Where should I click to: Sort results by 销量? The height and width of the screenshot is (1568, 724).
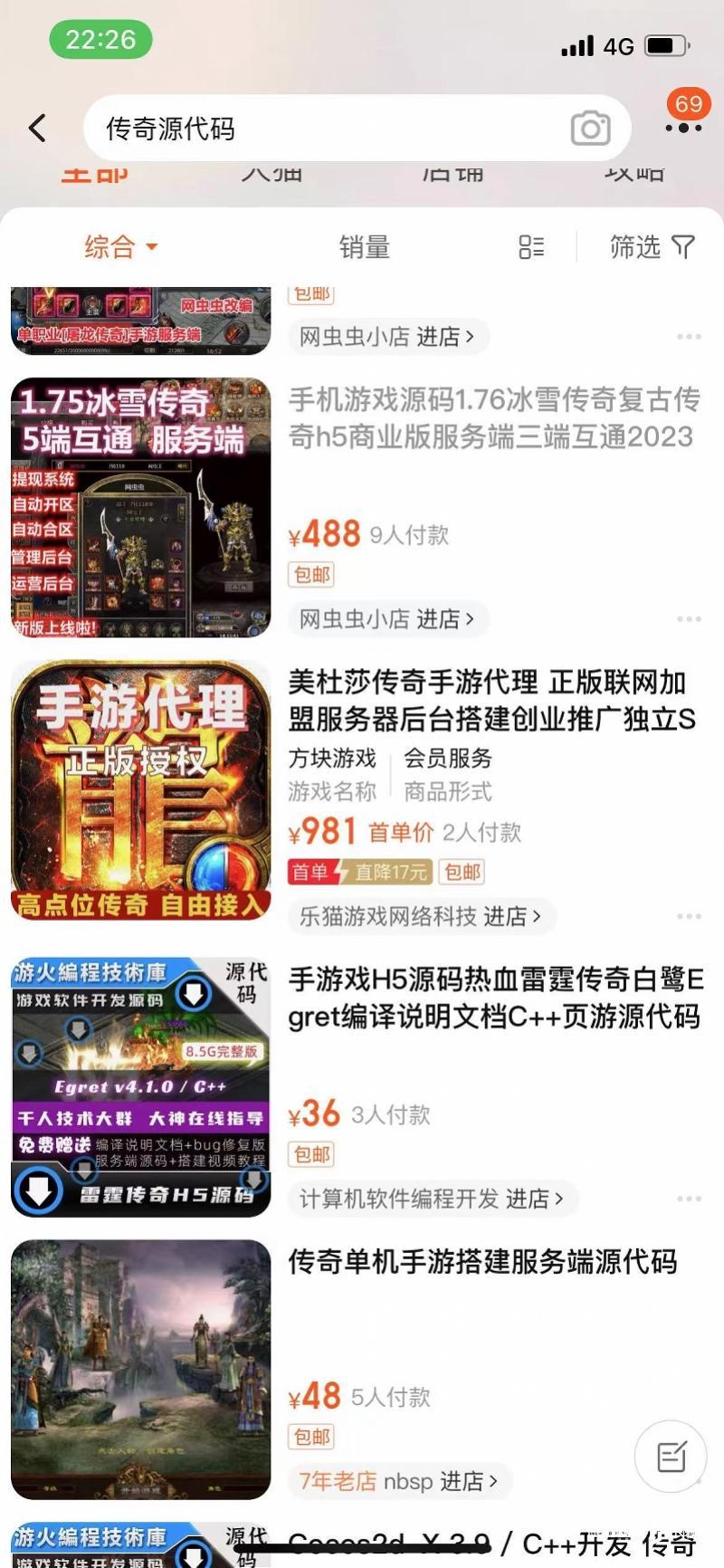click(x=364, y=247)
